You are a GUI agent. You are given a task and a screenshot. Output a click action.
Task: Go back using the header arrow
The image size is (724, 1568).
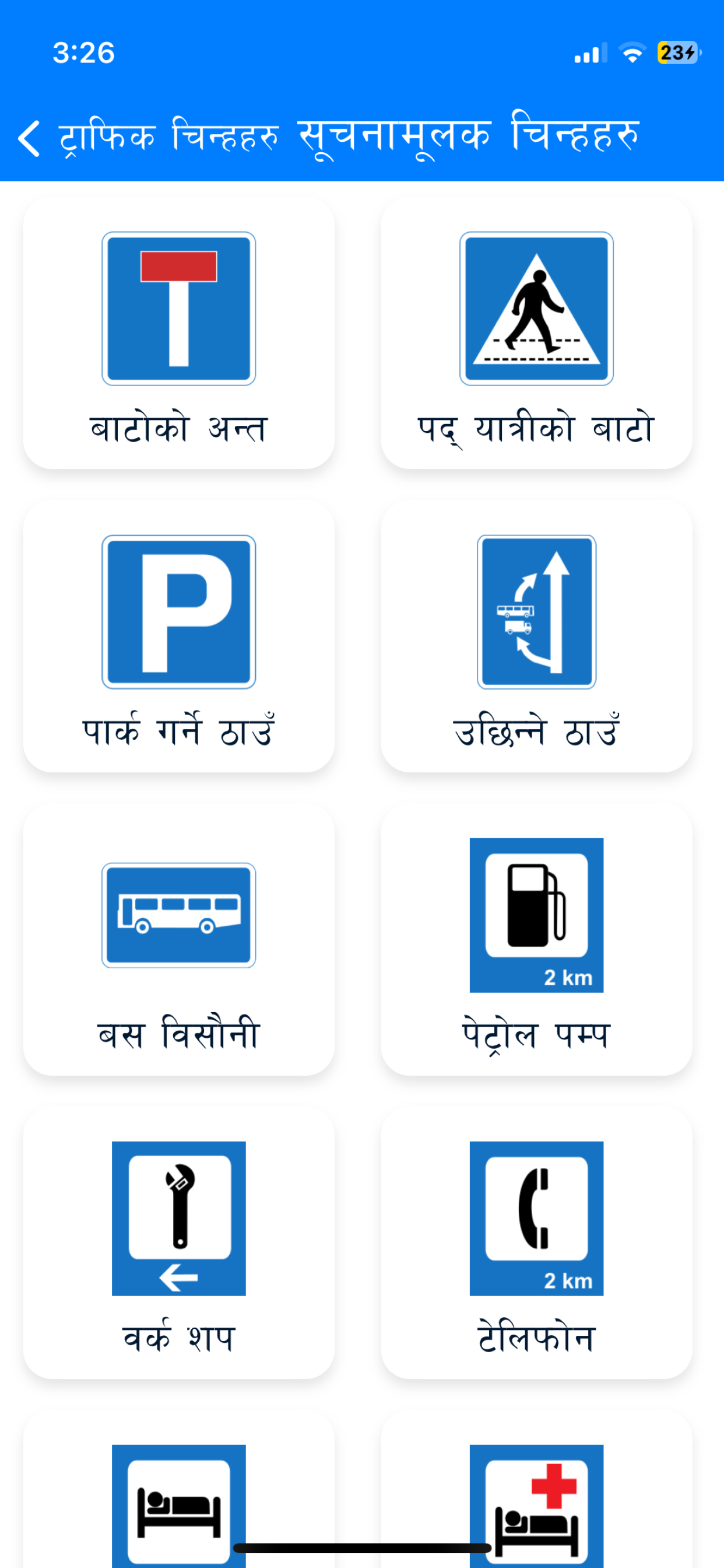[29, 138]
